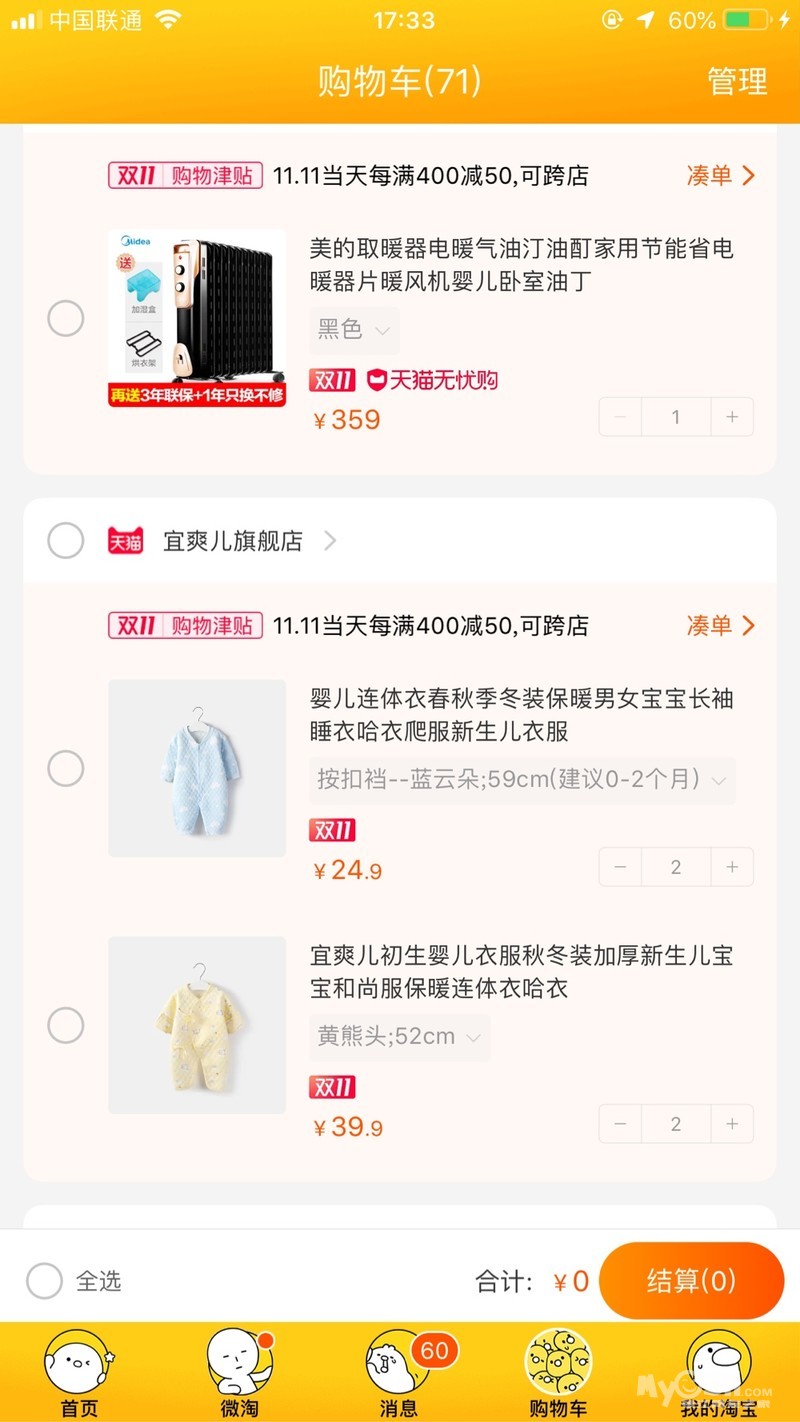
Task: Increase quantity of the 美的取暖器
Action: point(732,417)
